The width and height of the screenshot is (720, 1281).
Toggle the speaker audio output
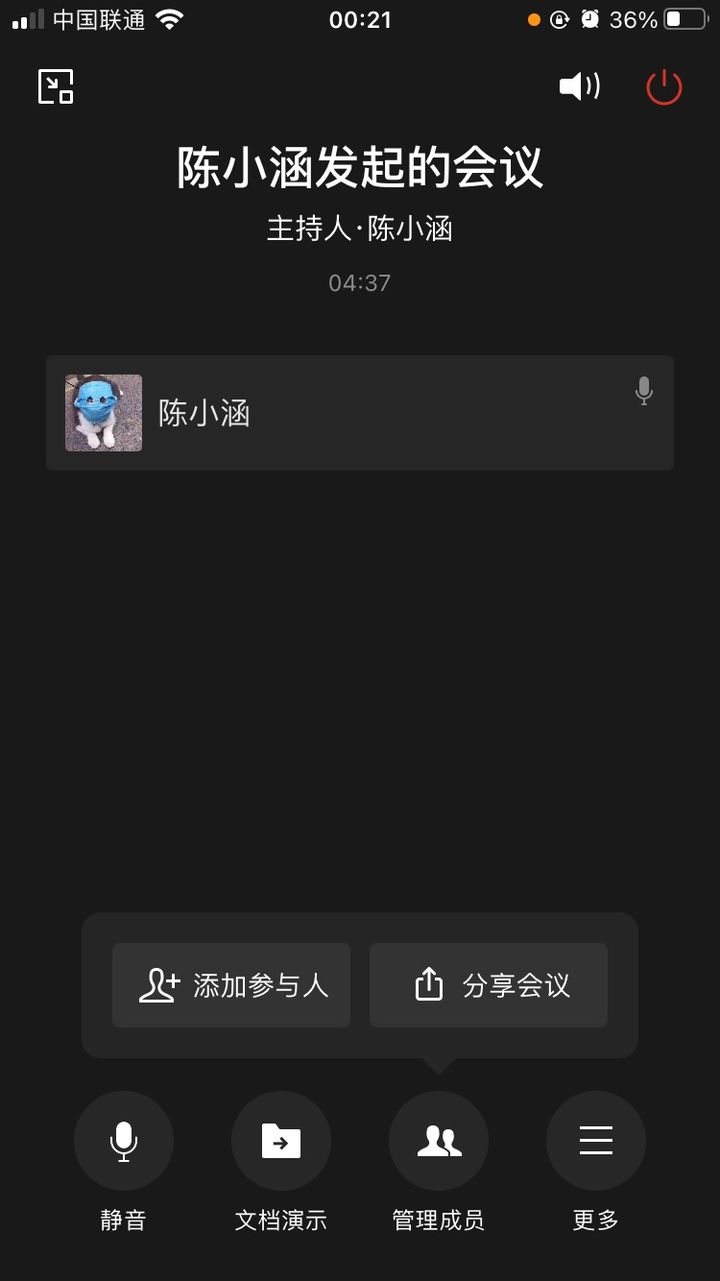point(579,87)
